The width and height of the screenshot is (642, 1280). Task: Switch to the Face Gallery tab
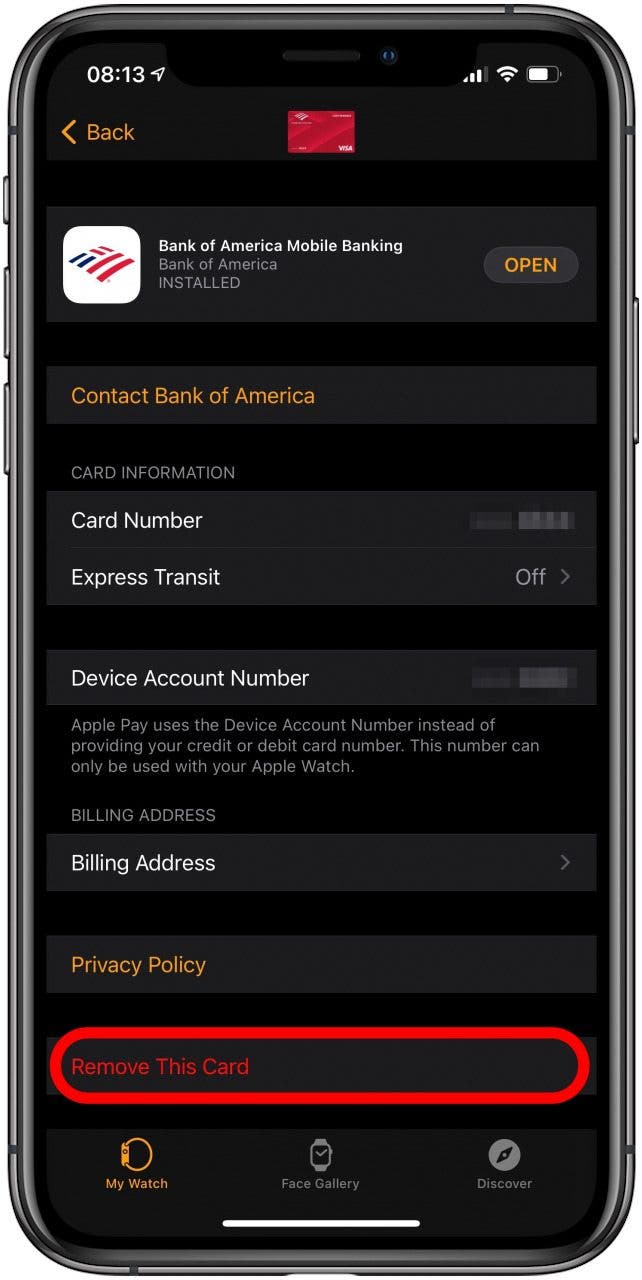pos(320,1165)
